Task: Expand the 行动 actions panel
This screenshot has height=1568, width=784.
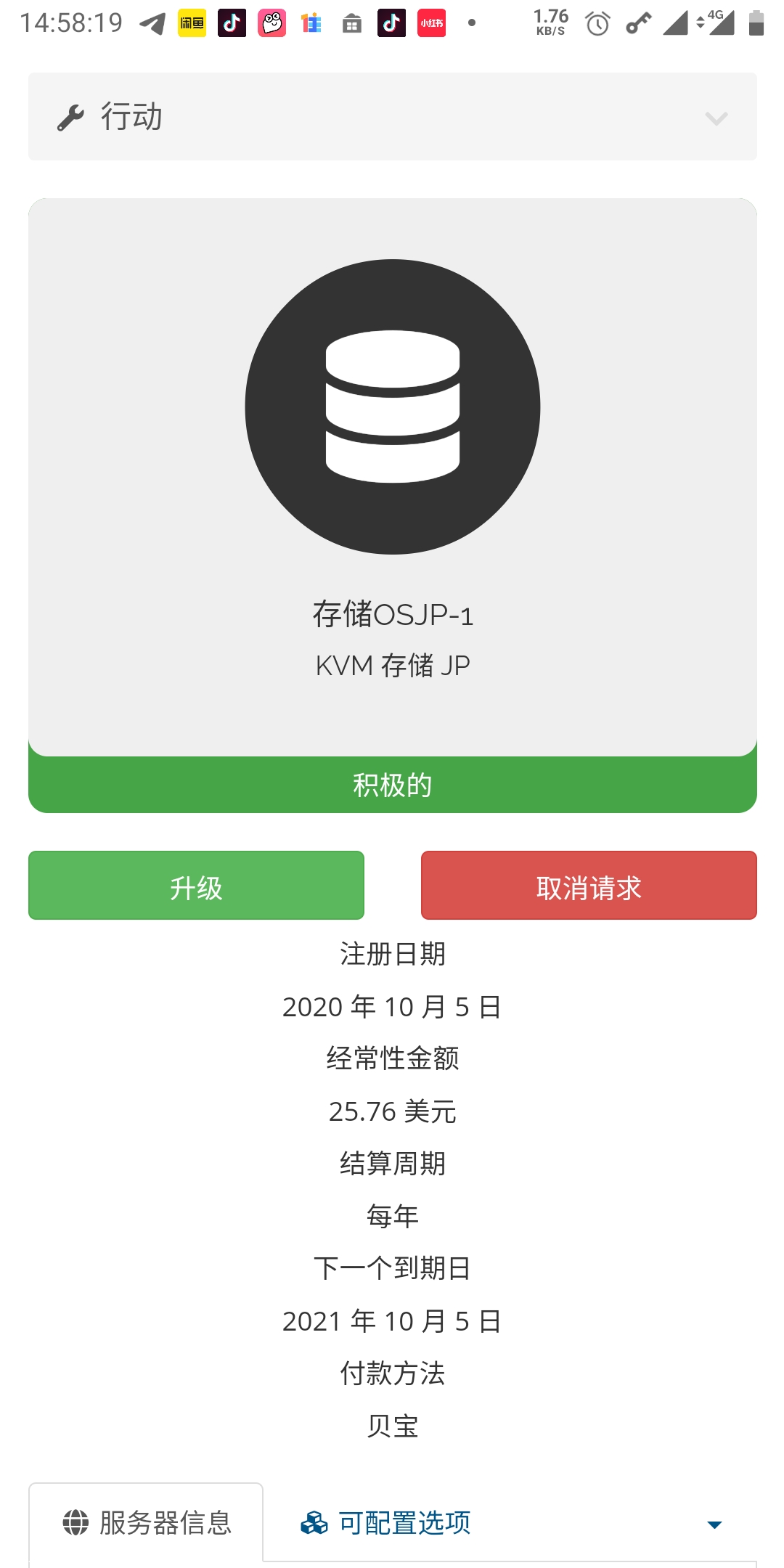Action: pos(392,117)
